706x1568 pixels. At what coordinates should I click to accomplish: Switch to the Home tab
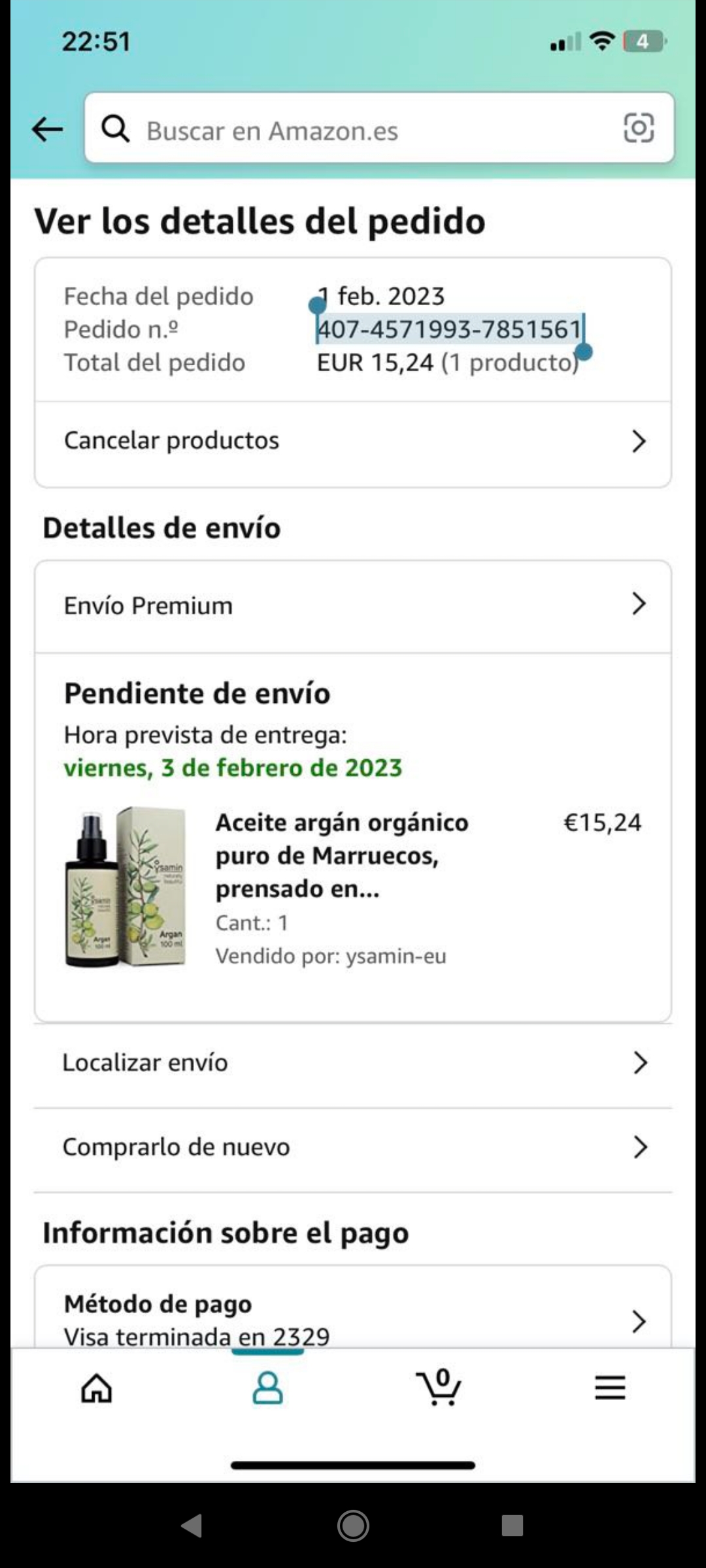coord(96,1388)
